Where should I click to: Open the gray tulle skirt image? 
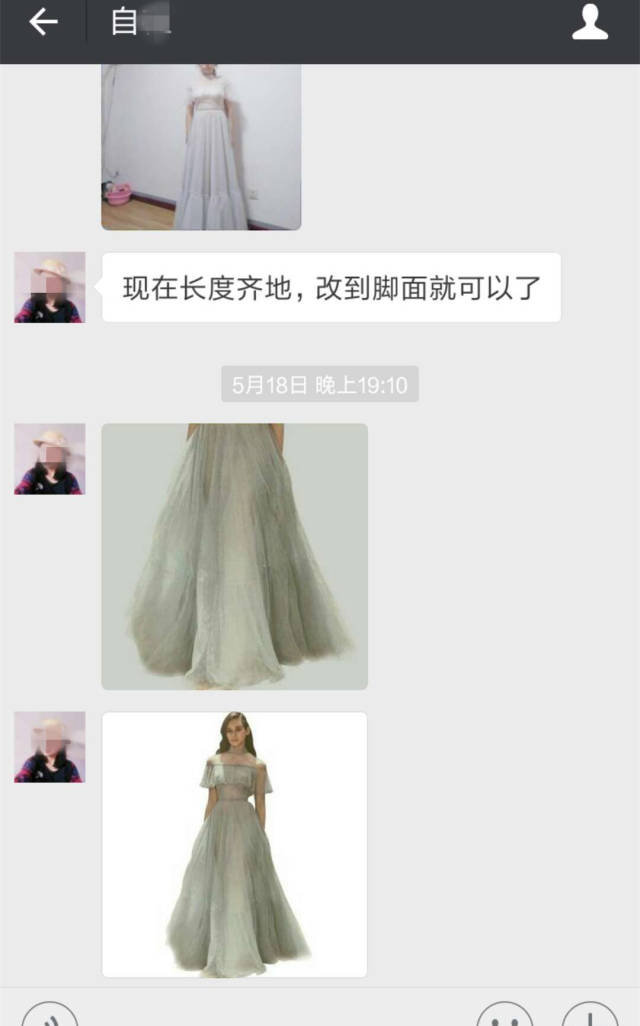[234, 556]
